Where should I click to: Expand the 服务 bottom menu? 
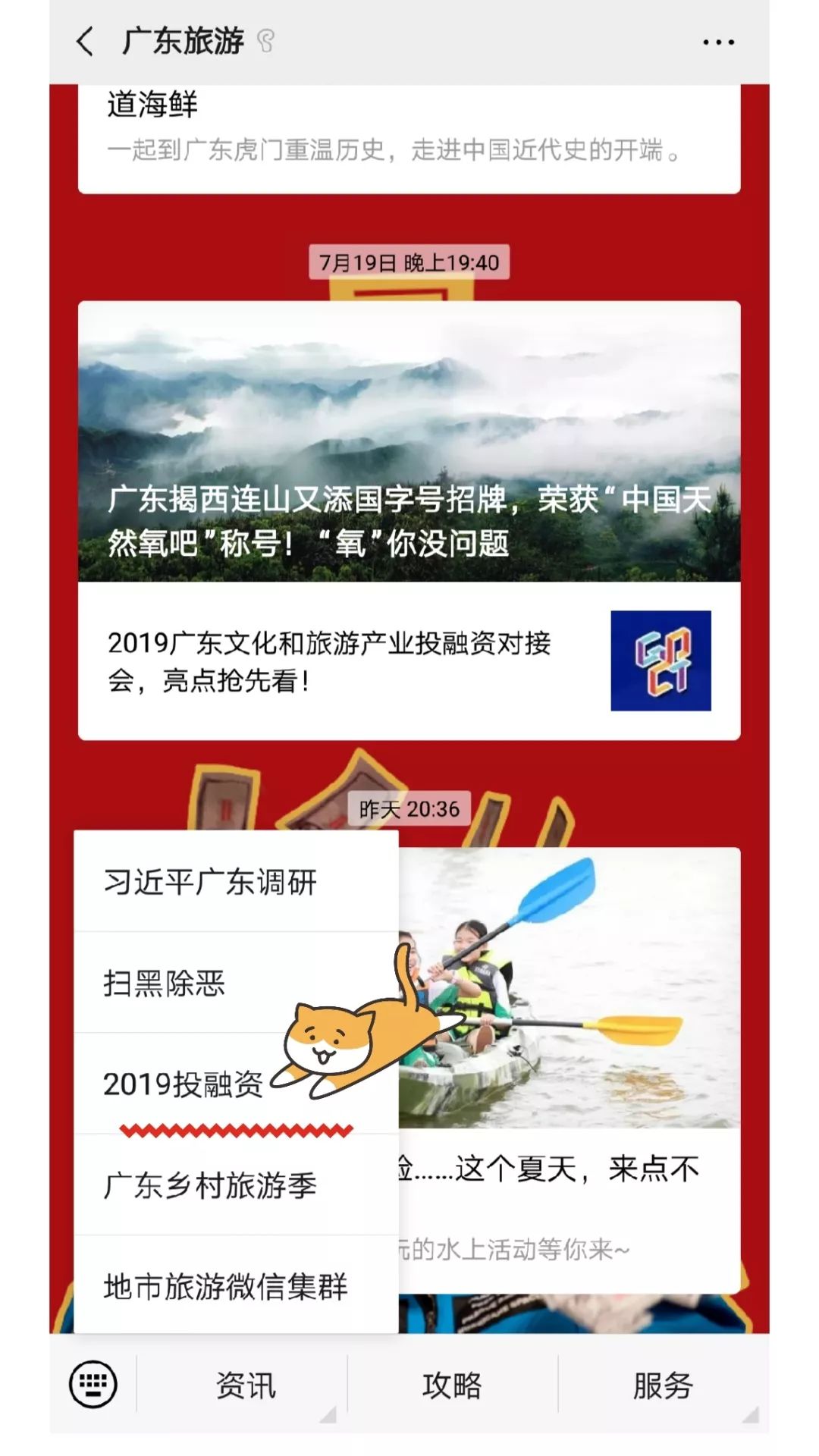coord(663,1385)
